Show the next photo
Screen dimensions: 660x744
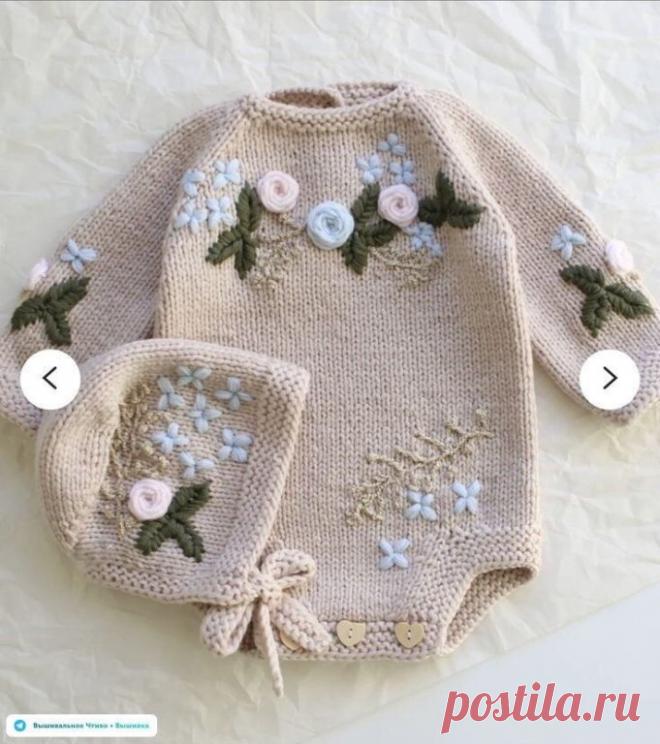coord(610,378)
